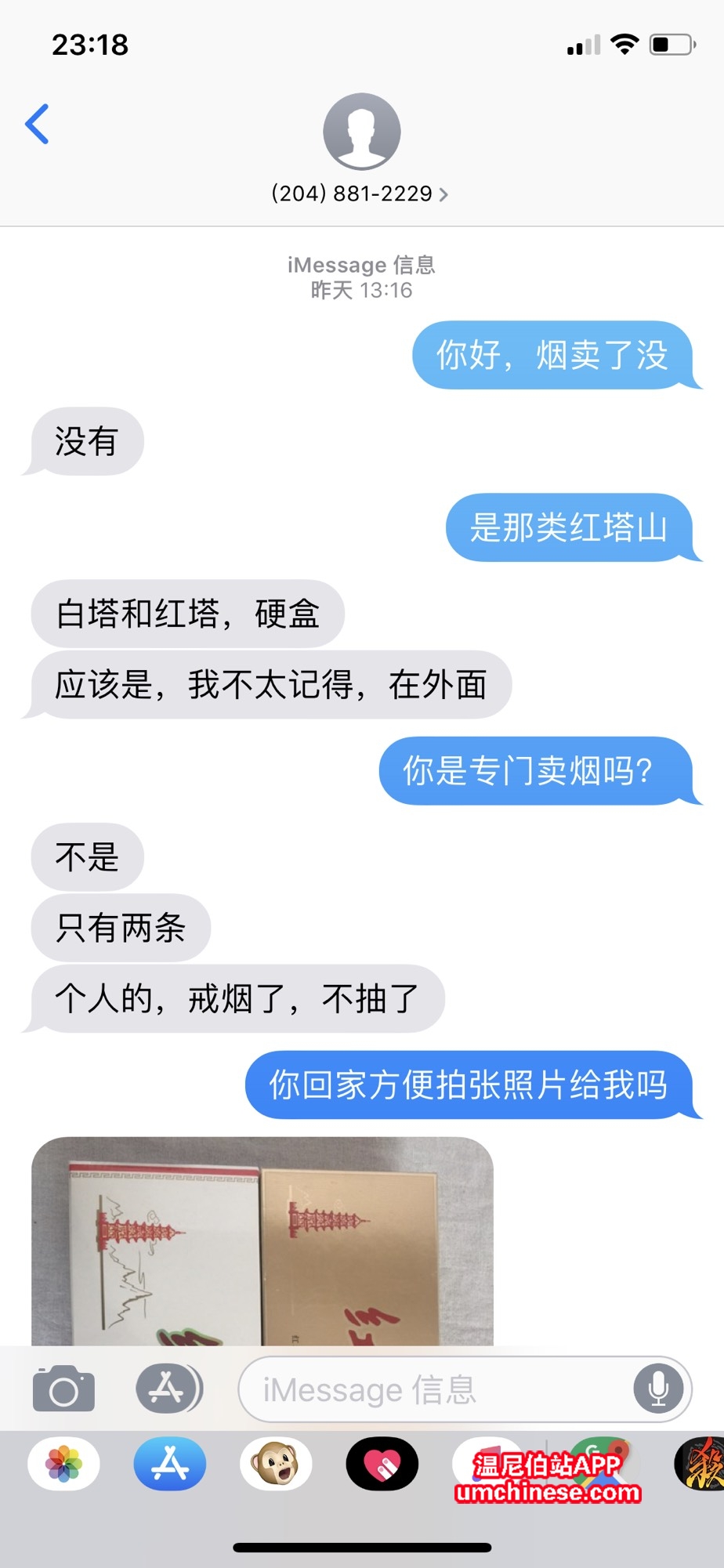This screenshot has height=1568, width=724.
Task: Record an audio message with the microphone
Action: 658,1389
